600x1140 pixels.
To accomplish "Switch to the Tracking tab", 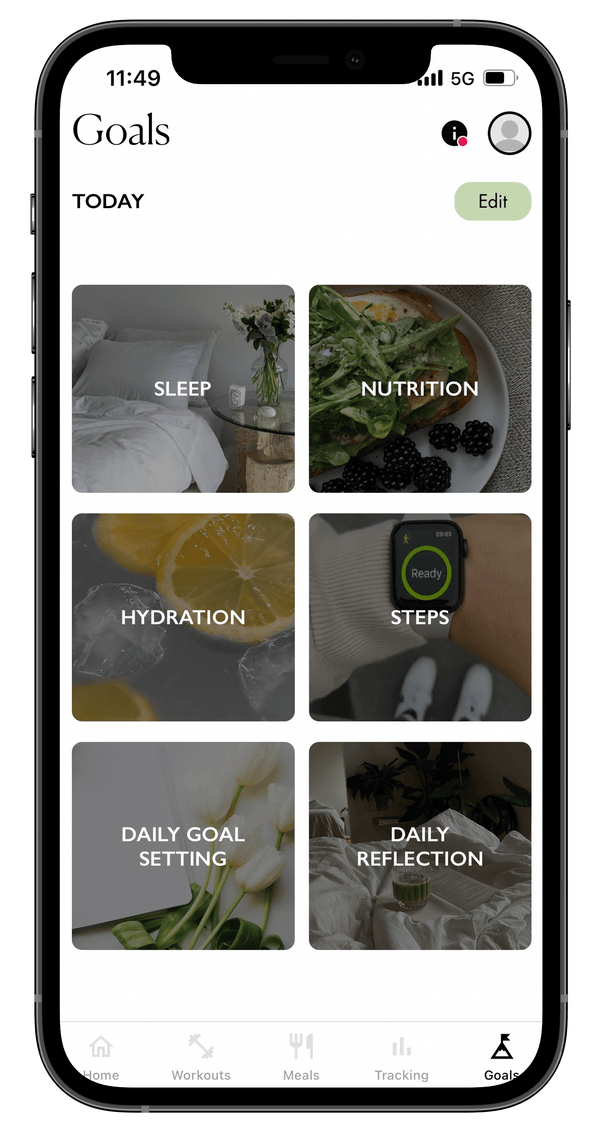I will click(401, 1058).
